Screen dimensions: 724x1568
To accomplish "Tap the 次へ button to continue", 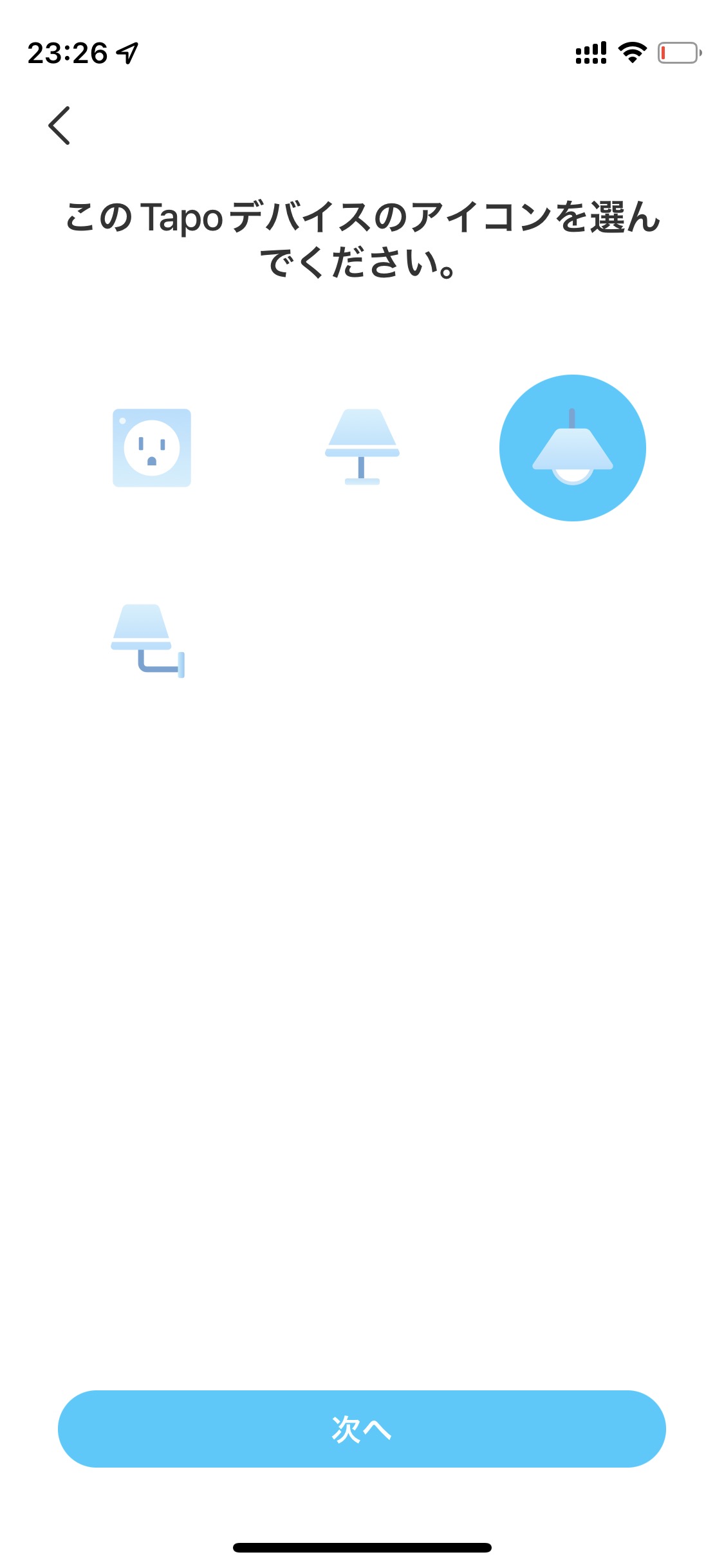I will pyautogui.click(x=362, y=1429).
